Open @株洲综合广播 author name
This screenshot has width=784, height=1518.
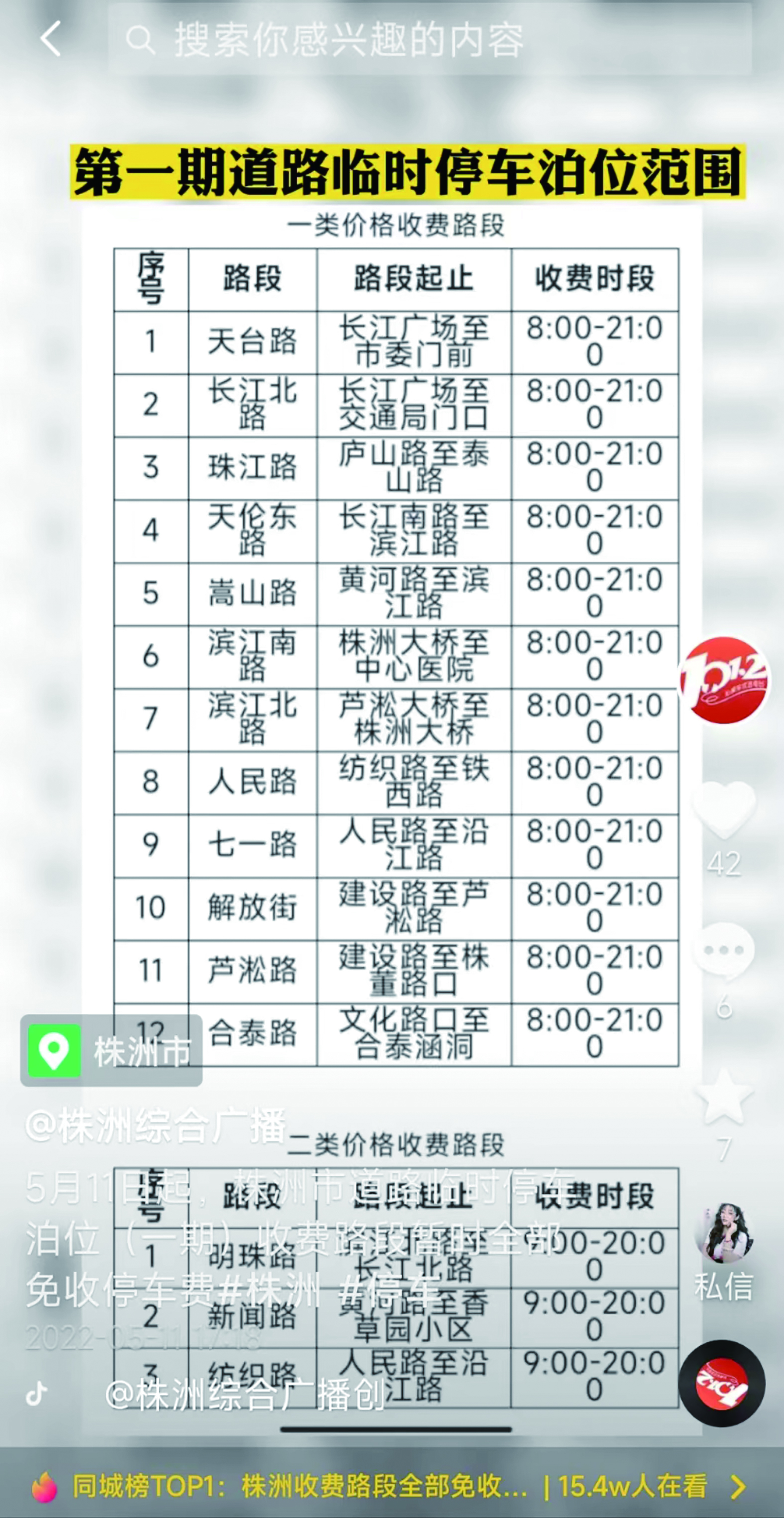[156, 1126]
